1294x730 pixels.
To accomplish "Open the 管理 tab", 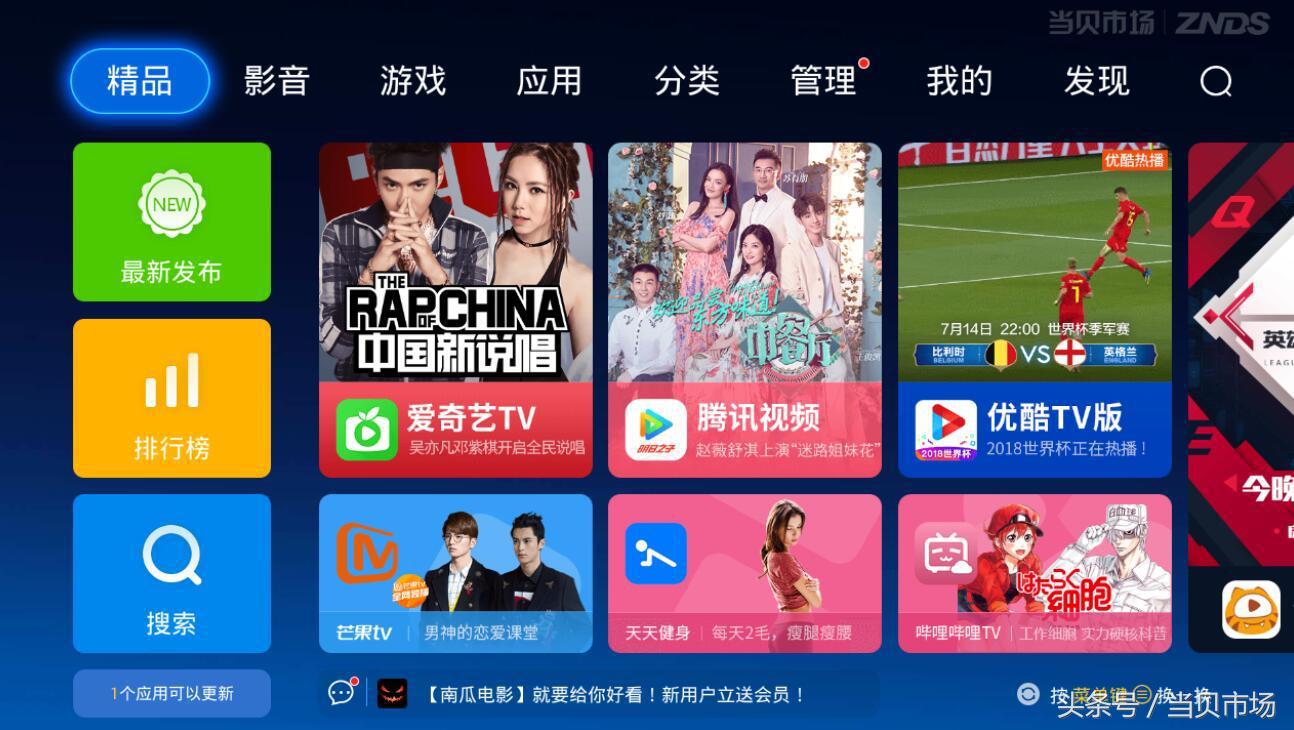I will pyautogui.click(x=823, y=81).
